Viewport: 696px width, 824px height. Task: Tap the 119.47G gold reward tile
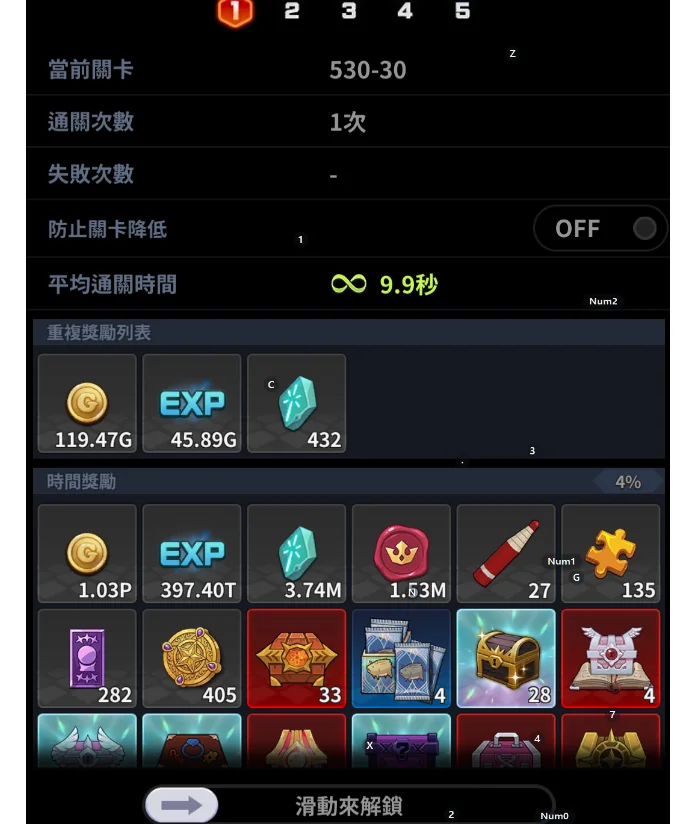(x=87, y=403)
